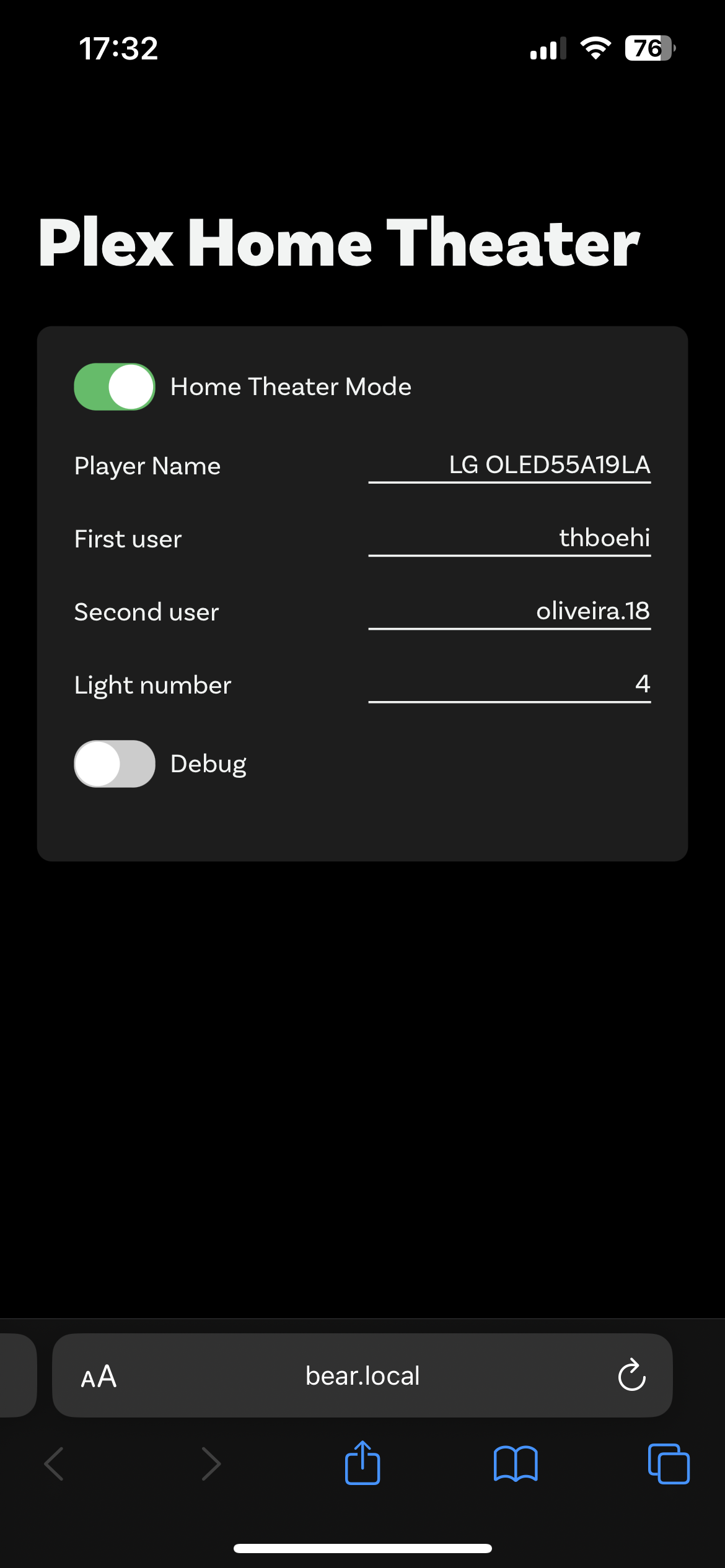Show all open tabs

coord(668,1463)
